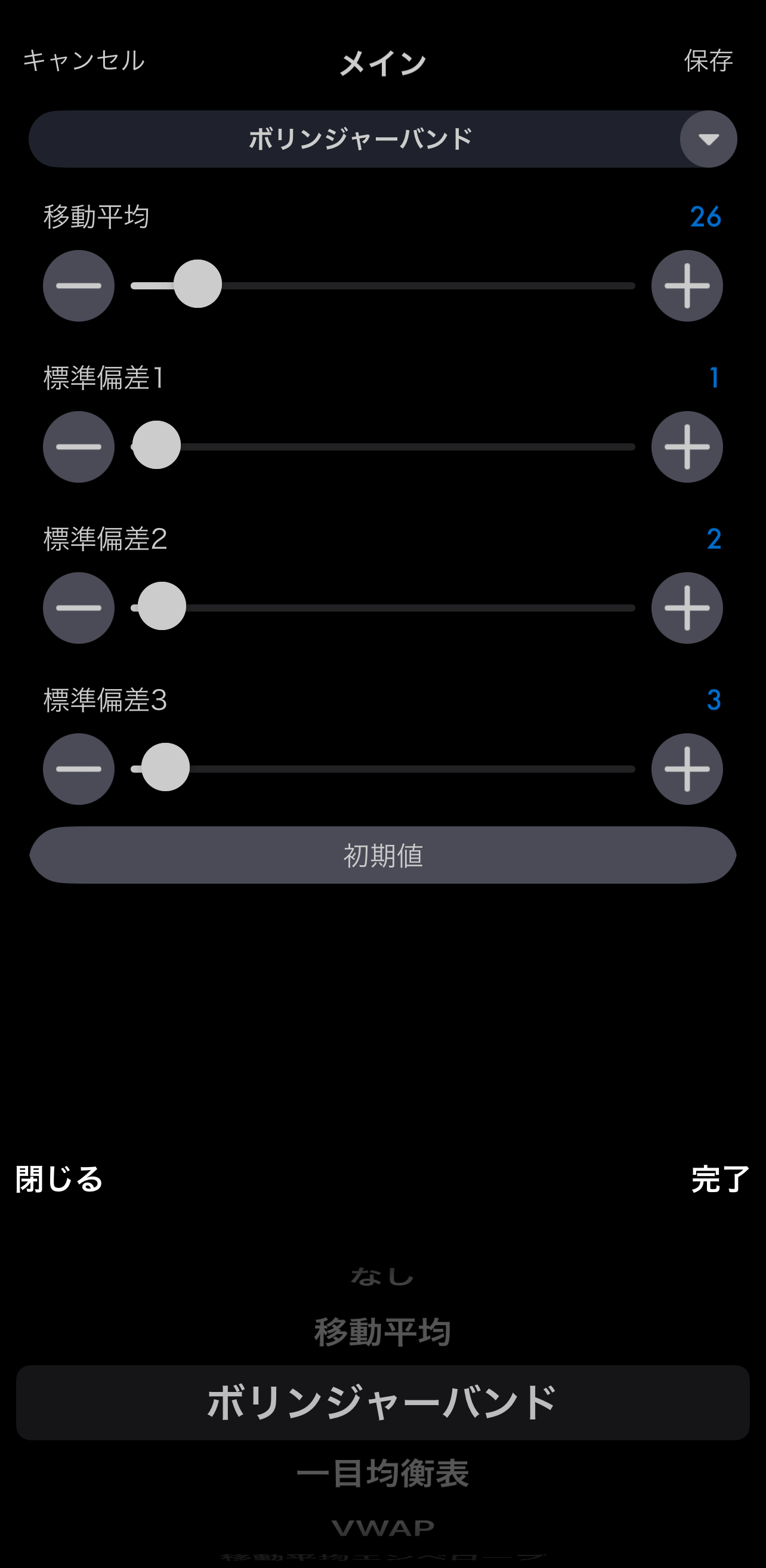Select VWAP in the picker
766x1568 pixels.
[x=382, y=1527]
